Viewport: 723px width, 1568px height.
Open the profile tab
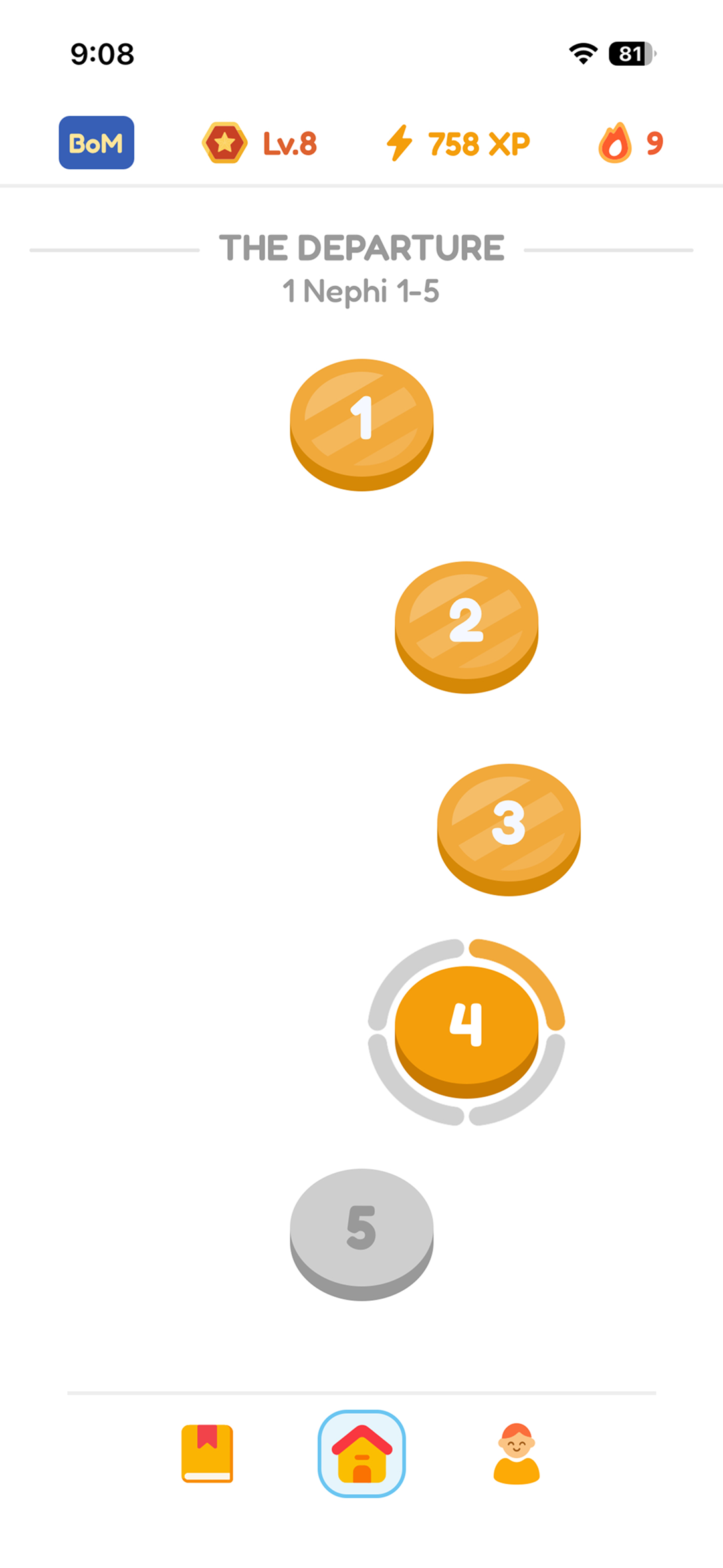pyautogui.click(x=516, y=1454)
